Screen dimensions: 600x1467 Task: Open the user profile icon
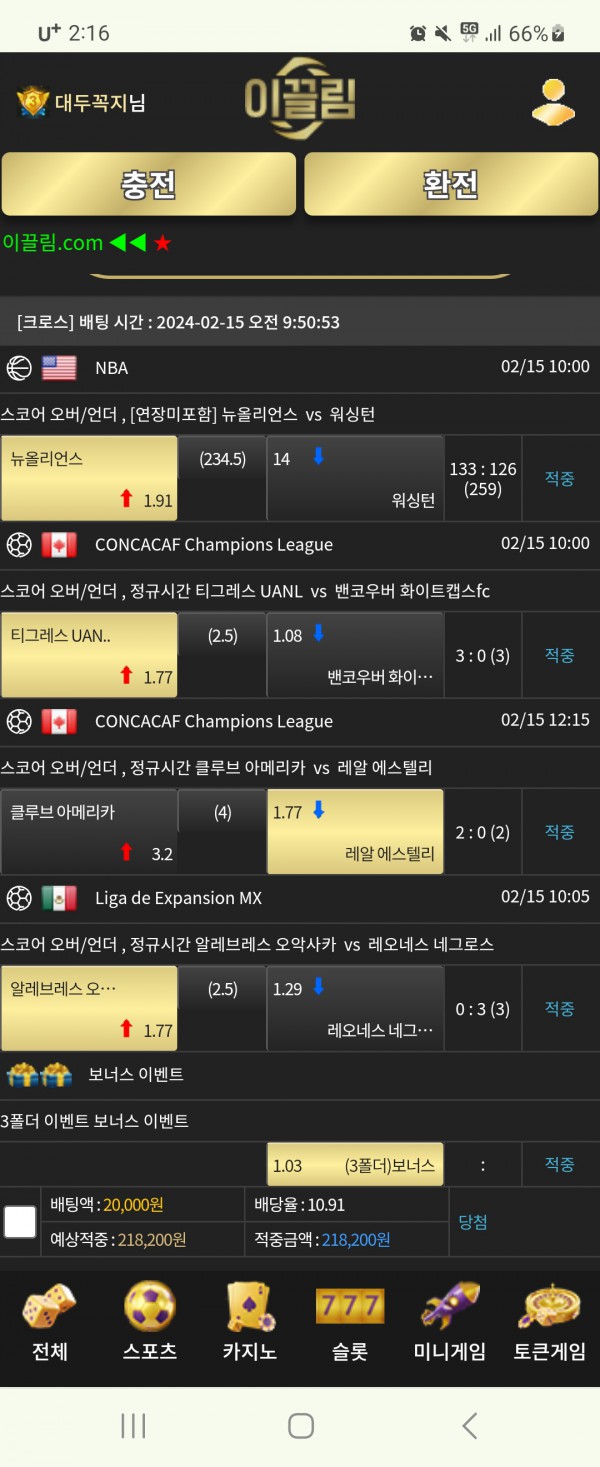553,101
